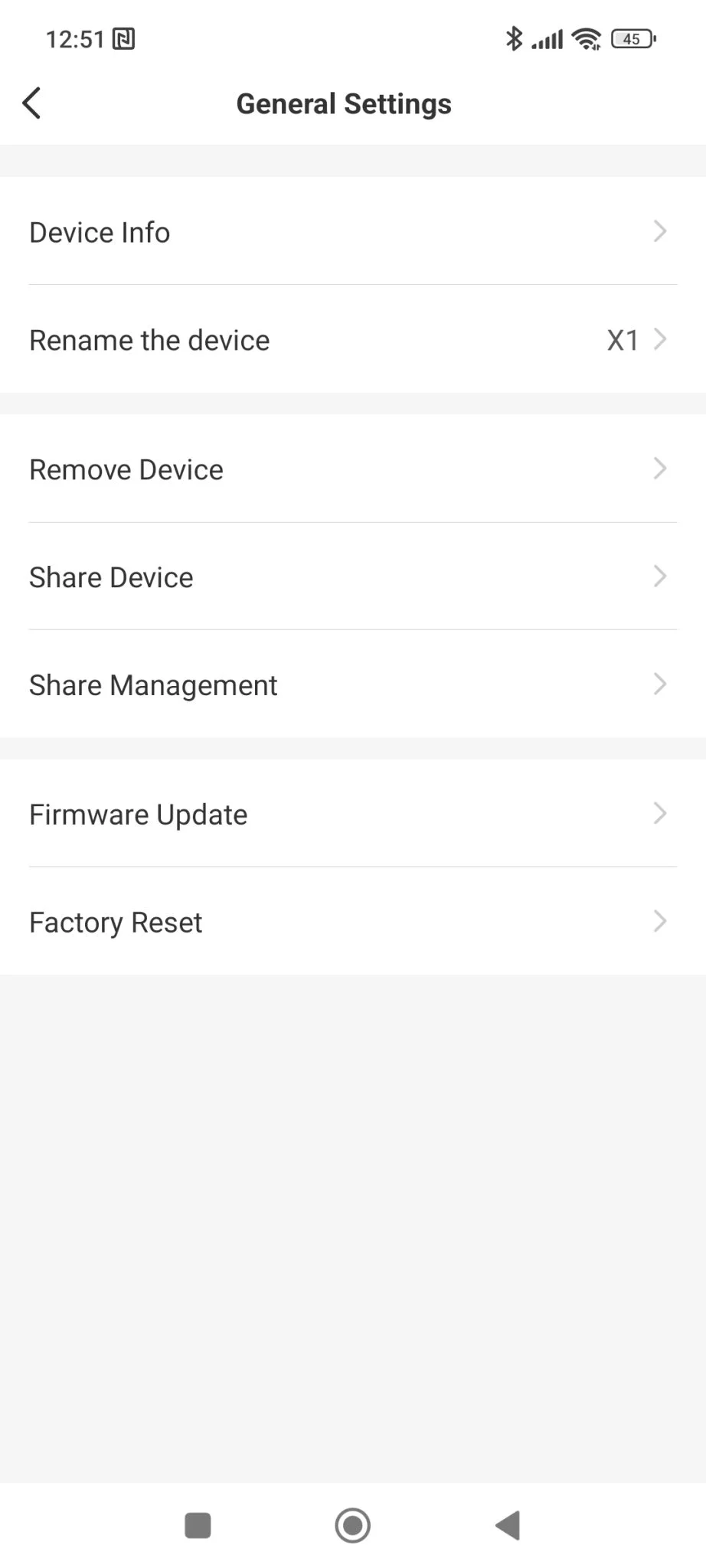Show recent apps with the square button
This screenshot has height=1568, width=706.
(x=198, y=1525)
